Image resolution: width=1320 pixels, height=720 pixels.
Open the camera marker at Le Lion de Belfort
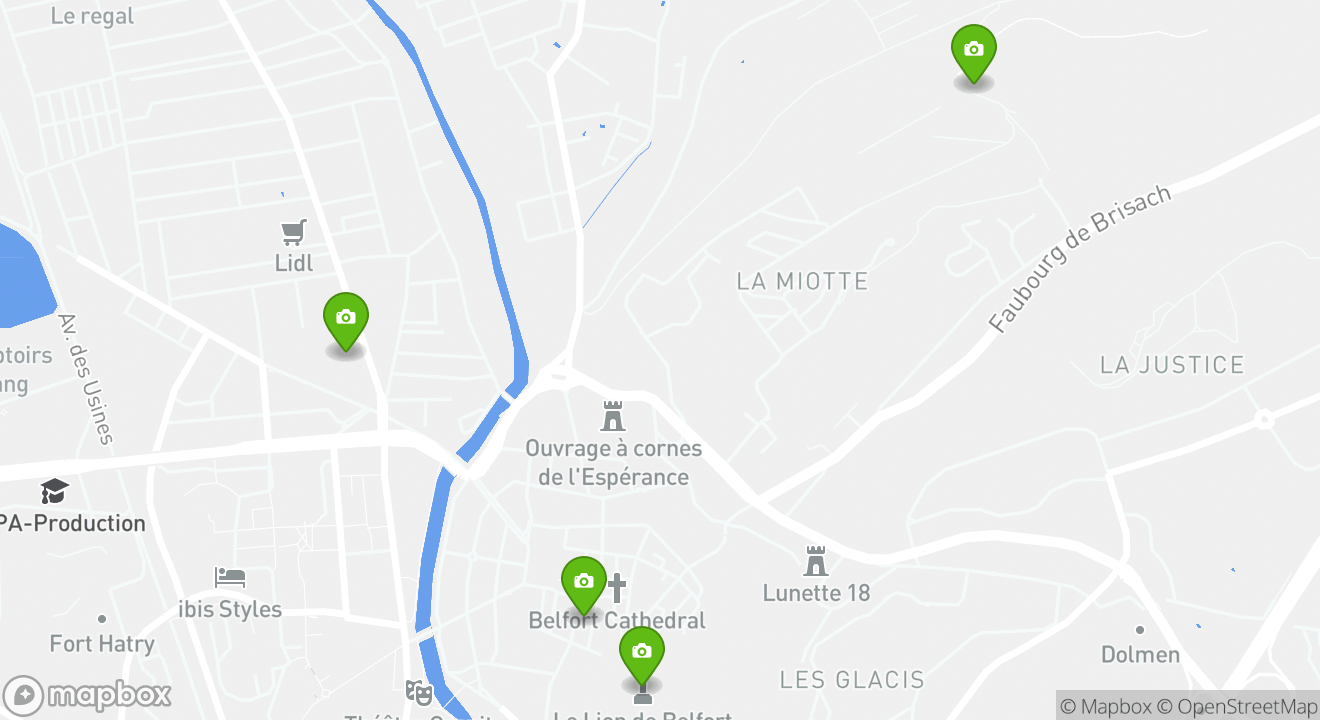click(x=641, y=653)
